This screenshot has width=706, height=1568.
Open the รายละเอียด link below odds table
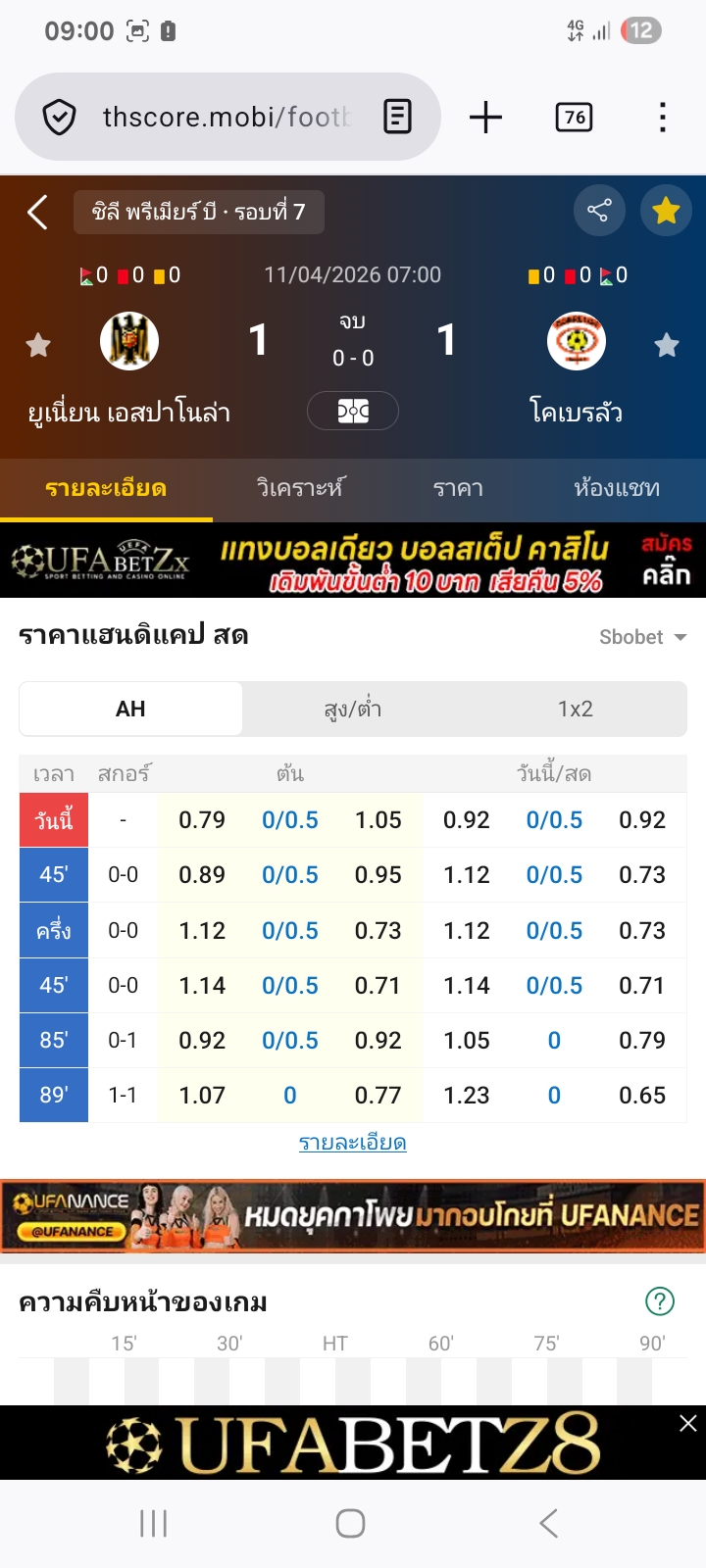tap(353, 1143)
